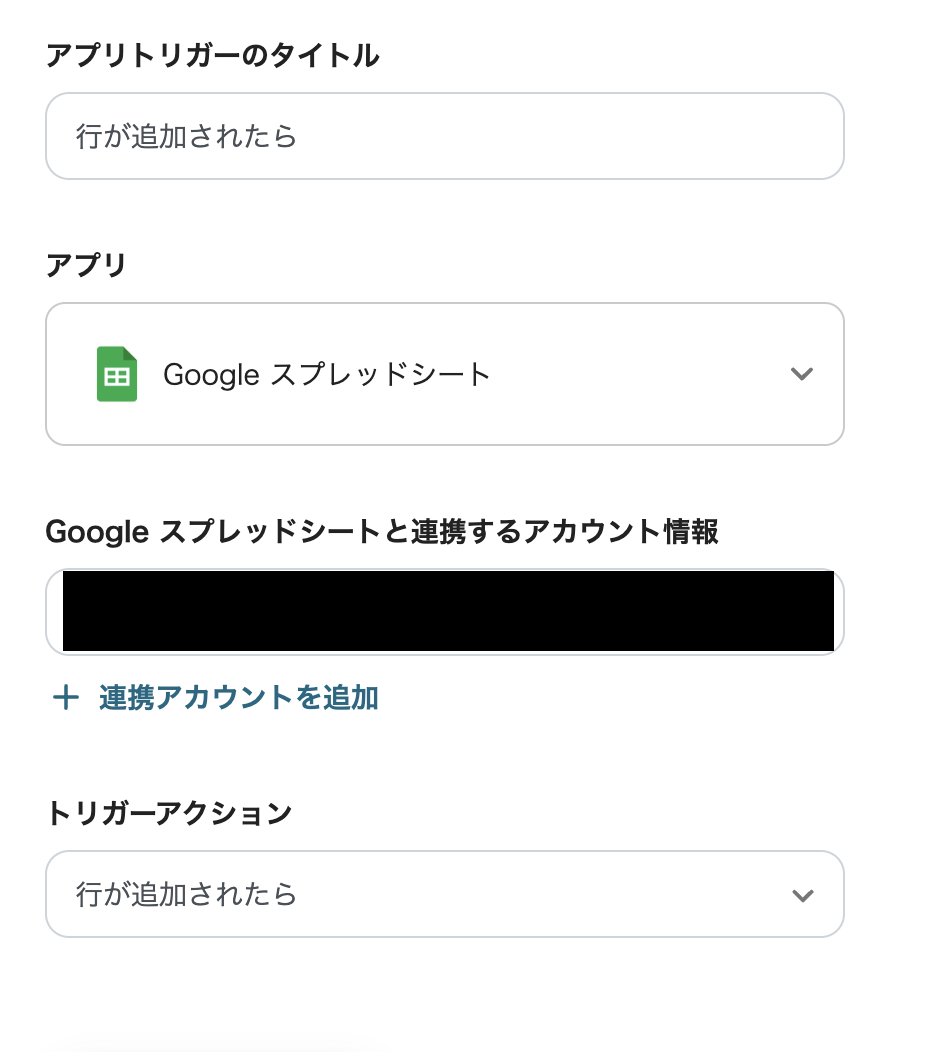946x1052 pixels.
Task: Choose 行が追加されたら as trigger action
Action: (x=444, y=894)
